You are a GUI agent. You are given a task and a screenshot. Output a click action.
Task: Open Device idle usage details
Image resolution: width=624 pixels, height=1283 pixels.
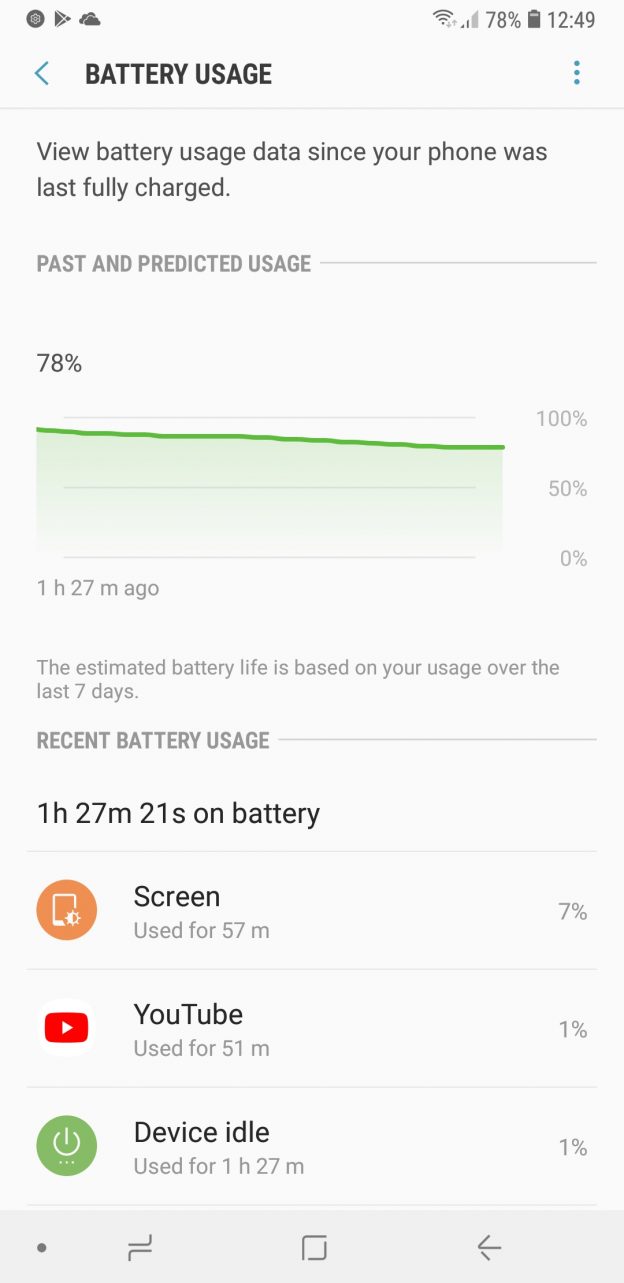(312, 1147)
